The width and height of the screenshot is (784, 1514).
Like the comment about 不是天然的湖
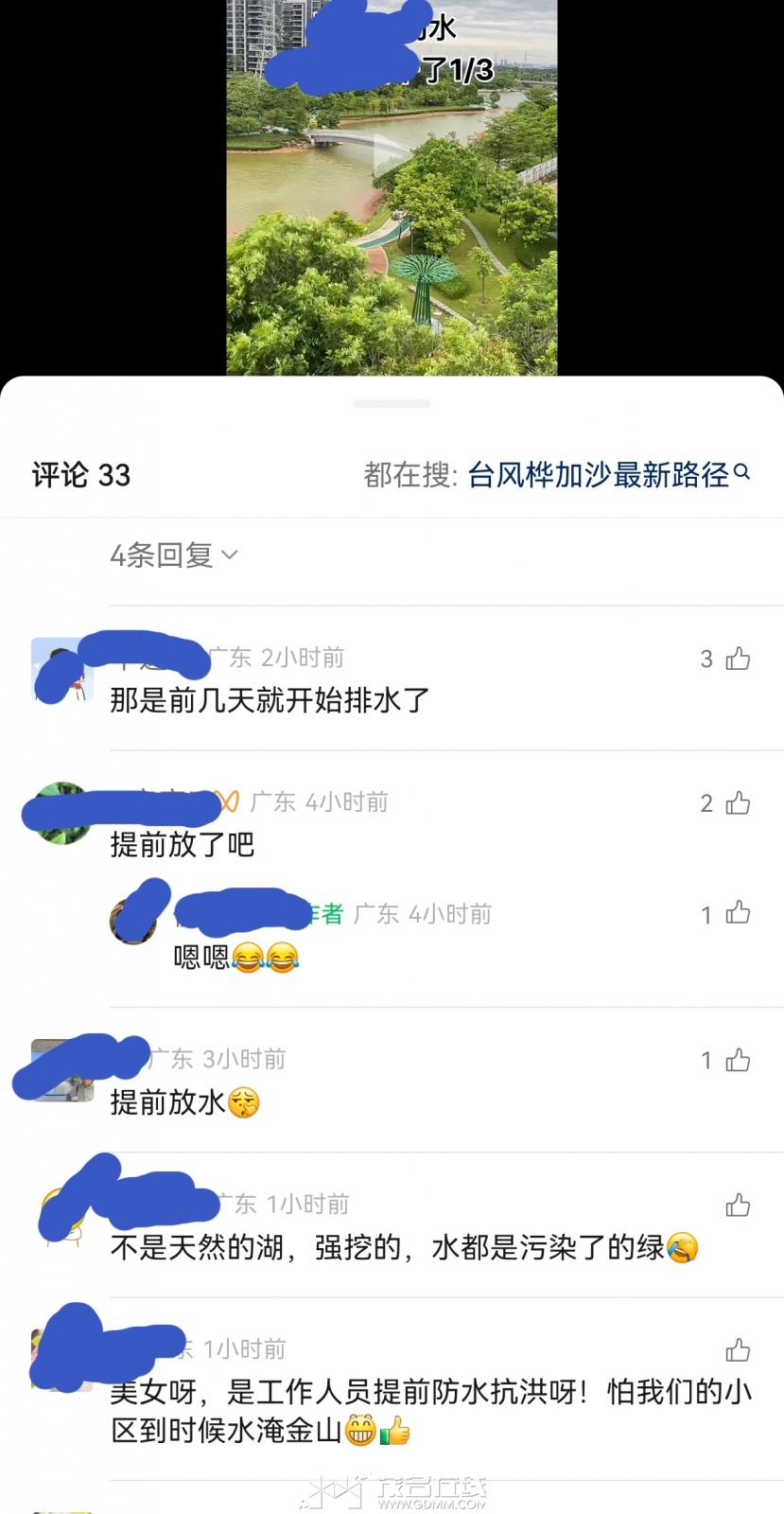pos(738,1205)
